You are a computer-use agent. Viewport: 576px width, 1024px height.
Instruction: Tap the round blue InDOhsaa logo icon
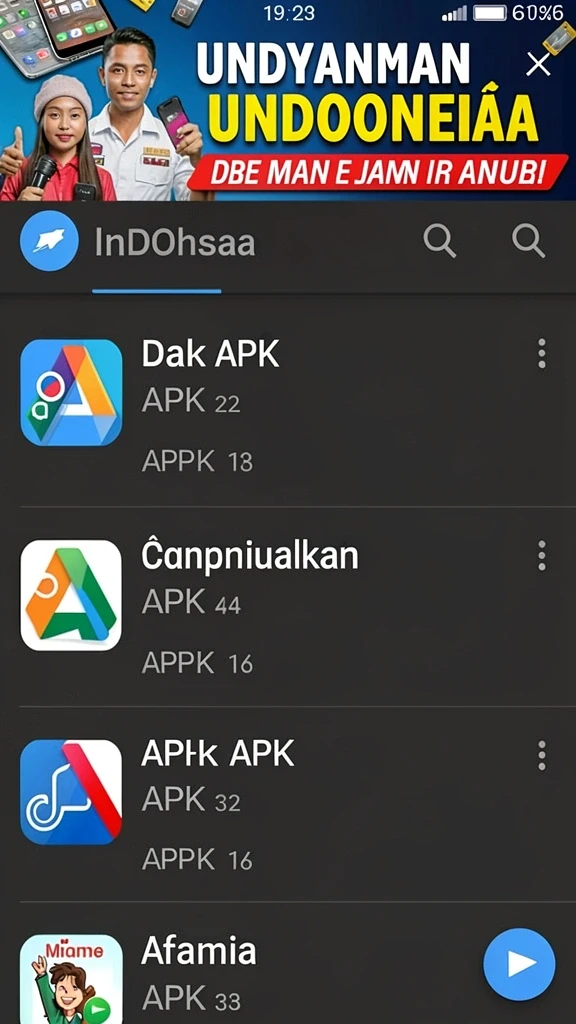click(x=49, y=241)
